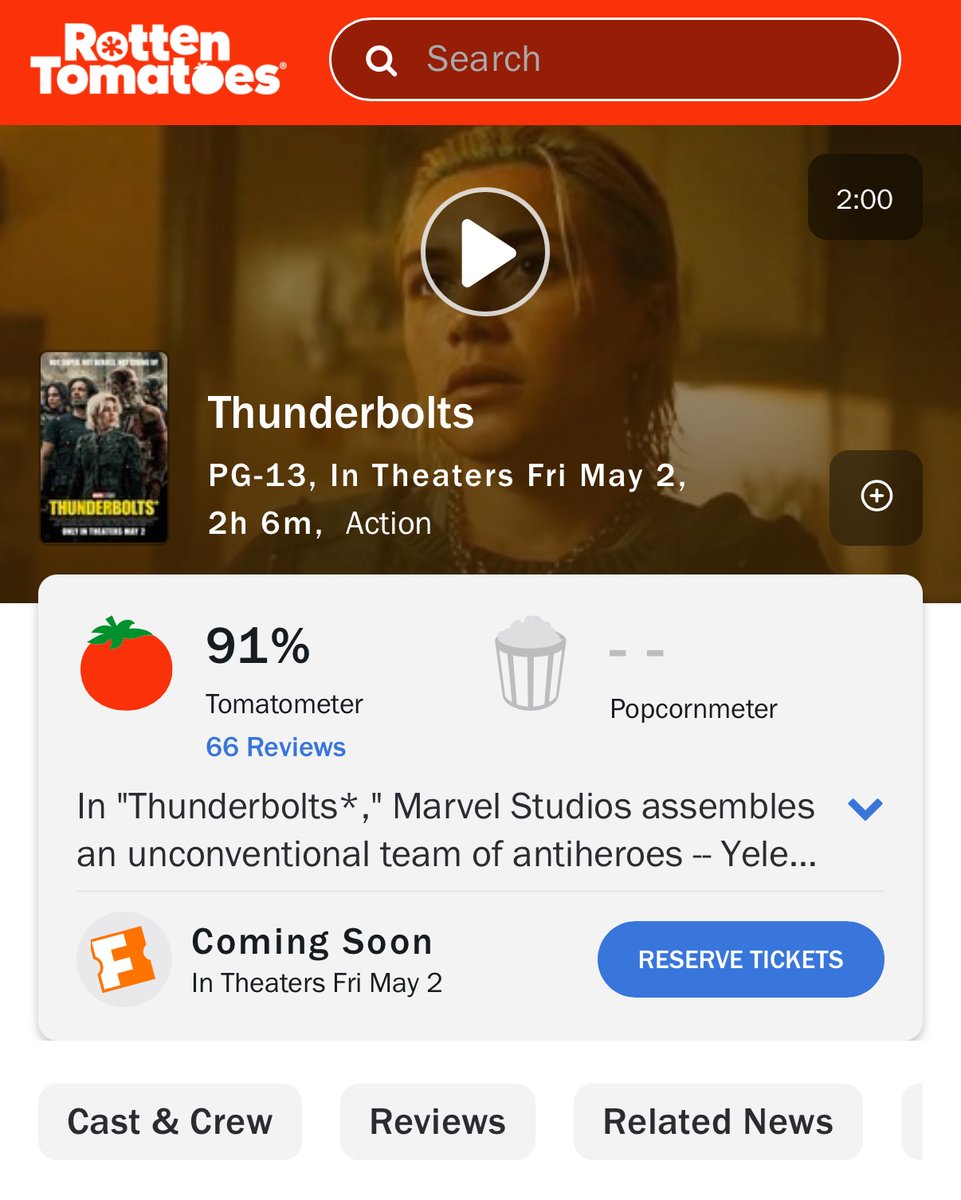Click the Reserve Tickets button
Viewport: 961px width, 1200px height.
[x=740, y=959]
